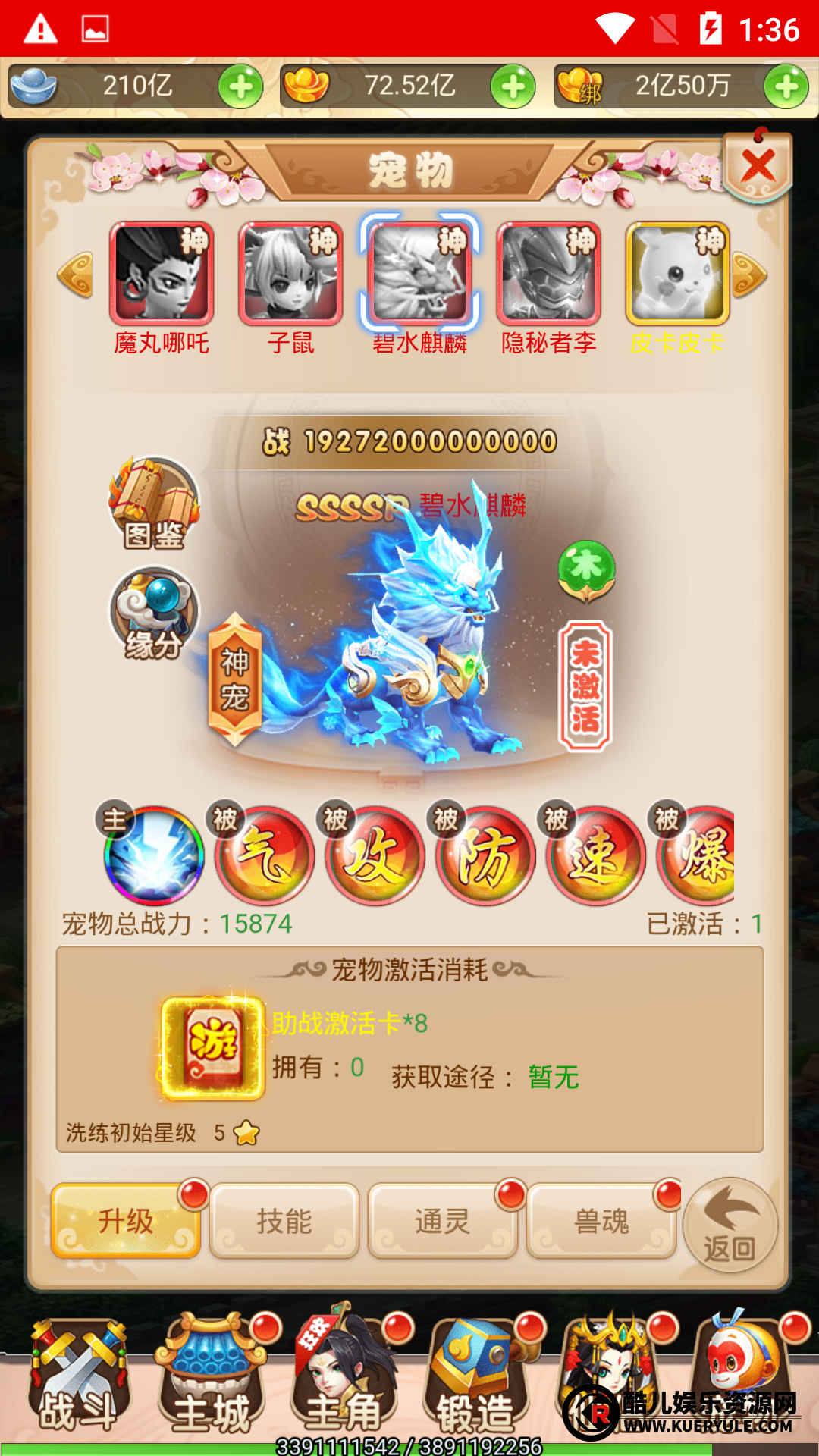
Task: Select the 隐秘者李 pet
Action: click(x=548, y=275)
